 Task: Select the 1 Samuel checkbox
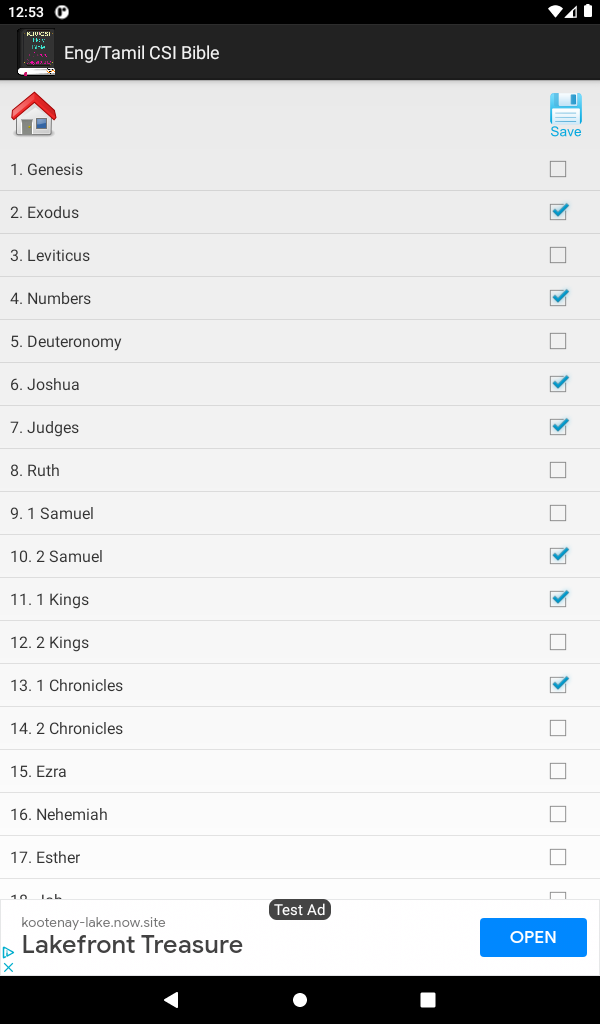pyautogui.click(x=558, y=513)
